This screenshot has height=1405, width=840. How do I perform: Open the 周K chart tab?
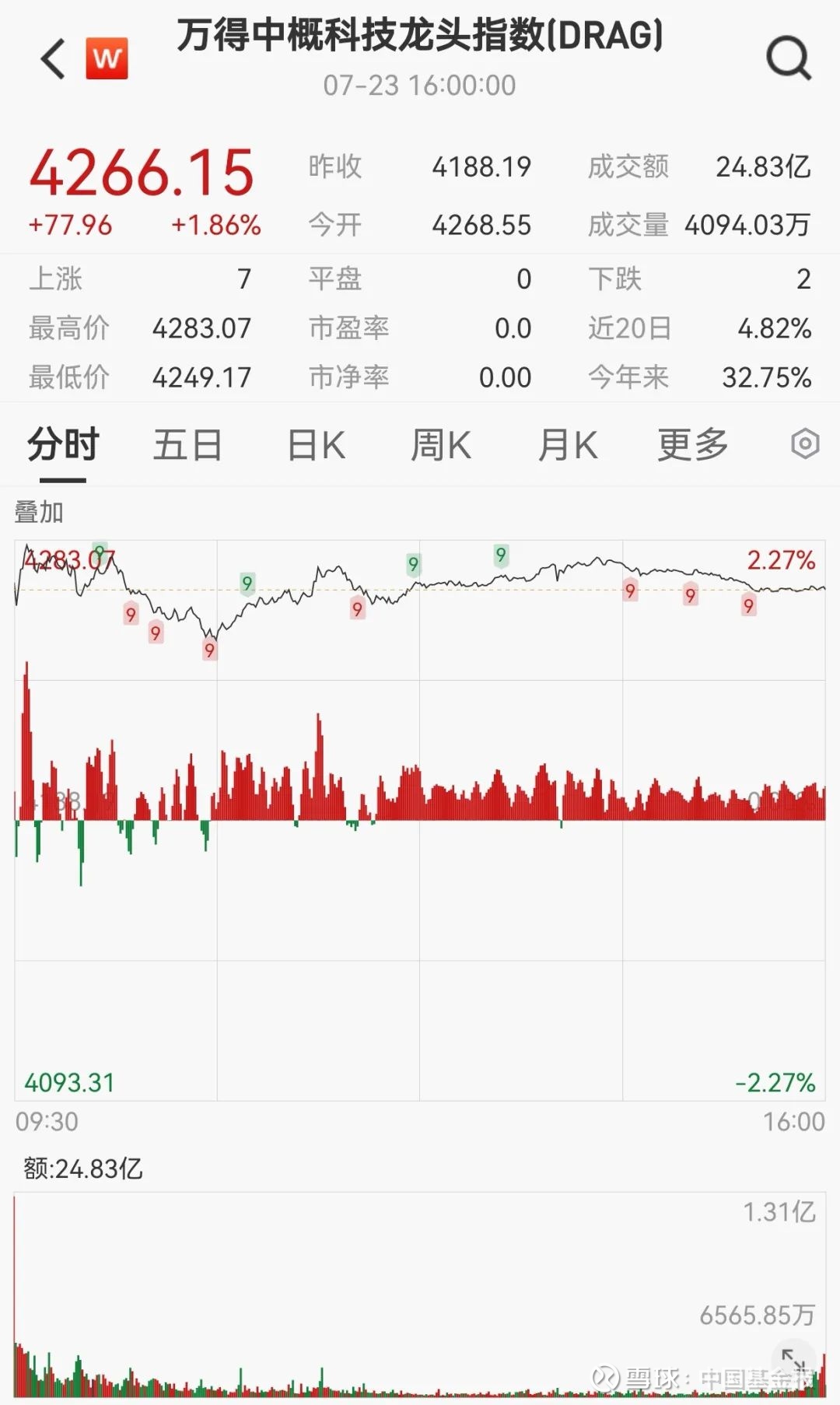tap(441, 446)
